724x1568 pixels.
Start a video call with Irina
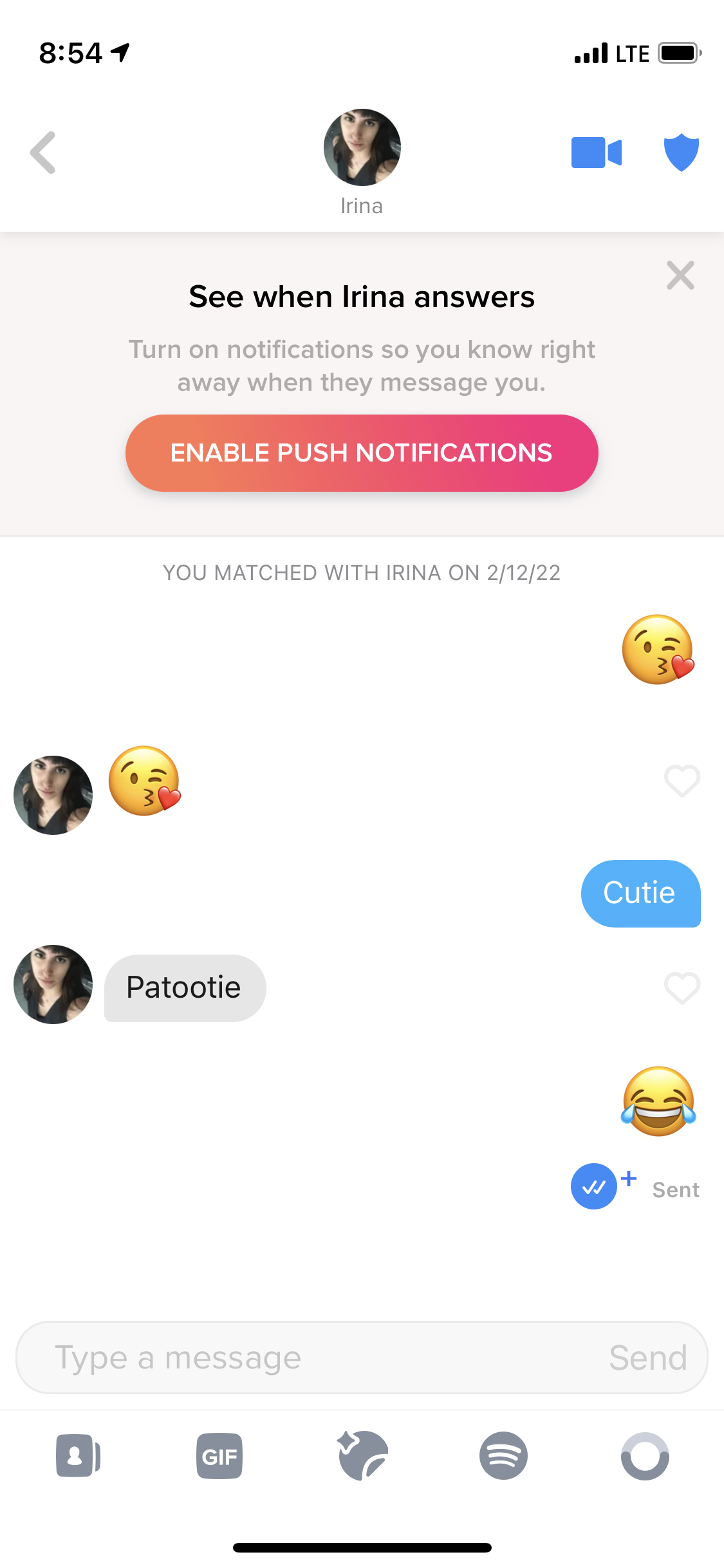point(597,153)
